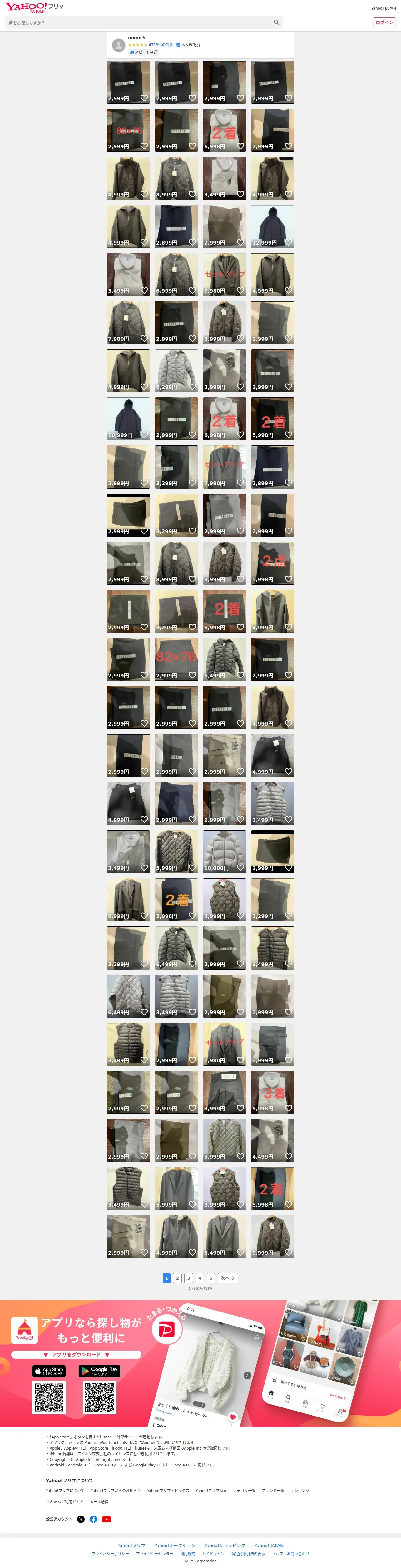Image resolution: width=401 pixels, height=1568 pixels.
Task: Go to the next page with 次へ
Action: [228, 1278]
